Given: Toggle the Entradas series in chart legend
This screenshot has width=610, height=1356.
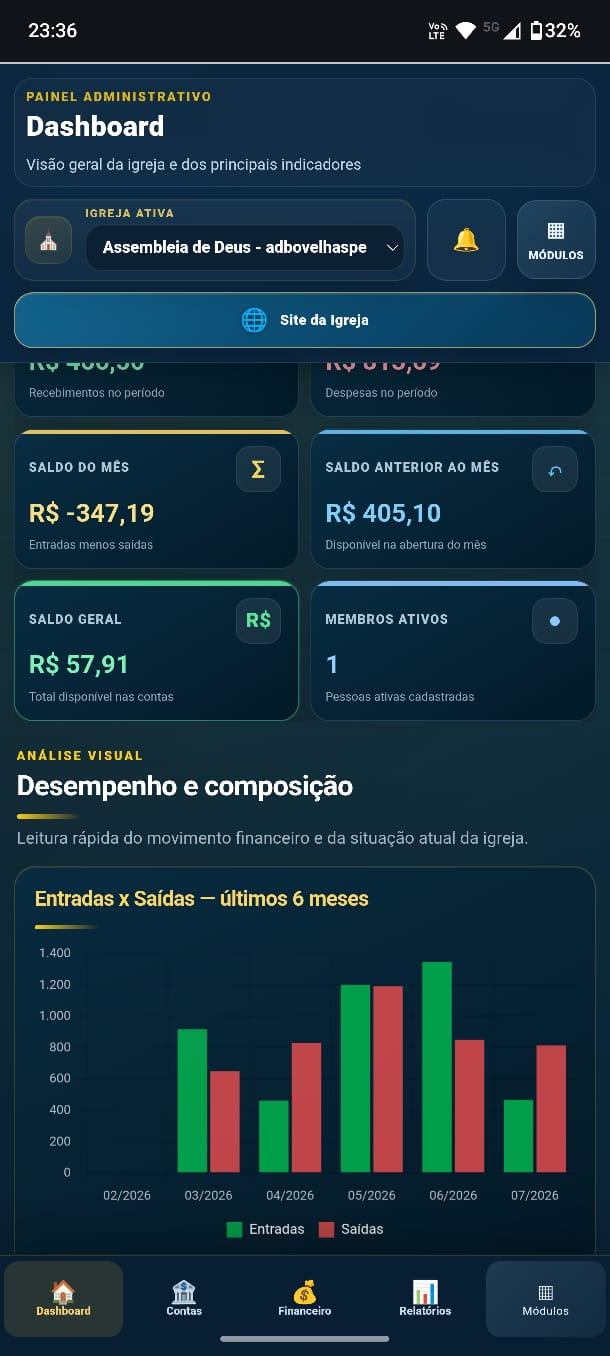Looking at the screenshot, I should click(266, 1229).
